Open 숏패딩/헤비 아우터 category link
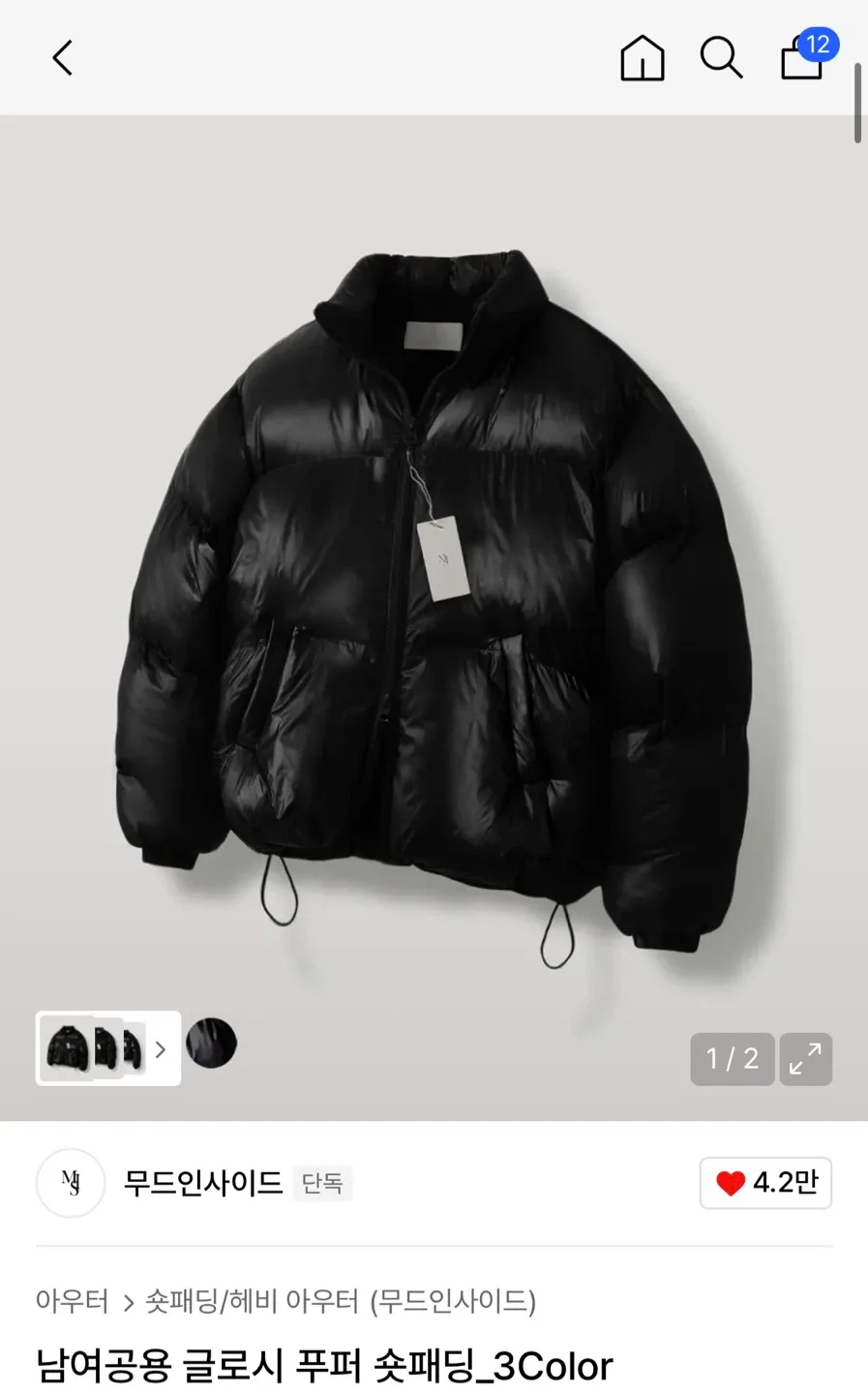 [341, 1300]
